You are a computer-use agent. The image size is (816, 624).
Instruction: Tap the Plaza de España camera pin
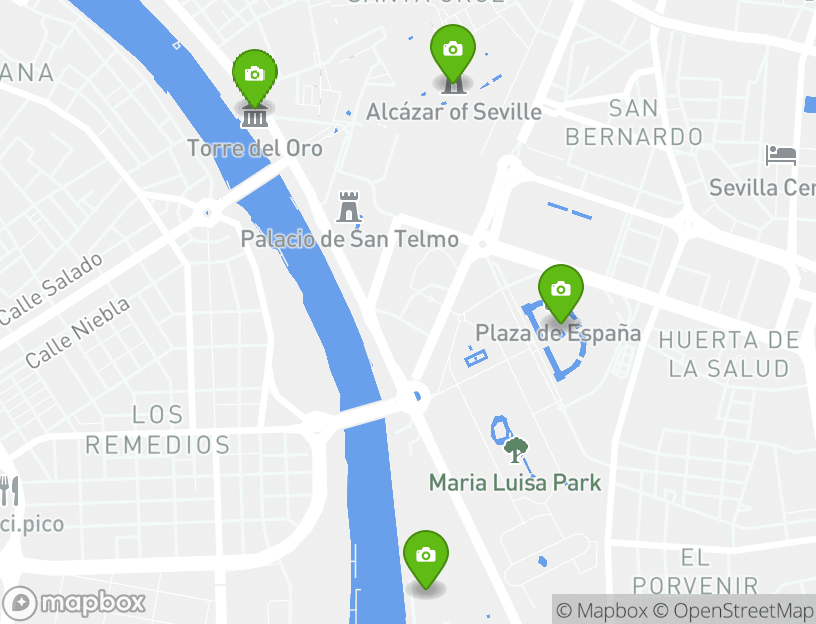560,290
